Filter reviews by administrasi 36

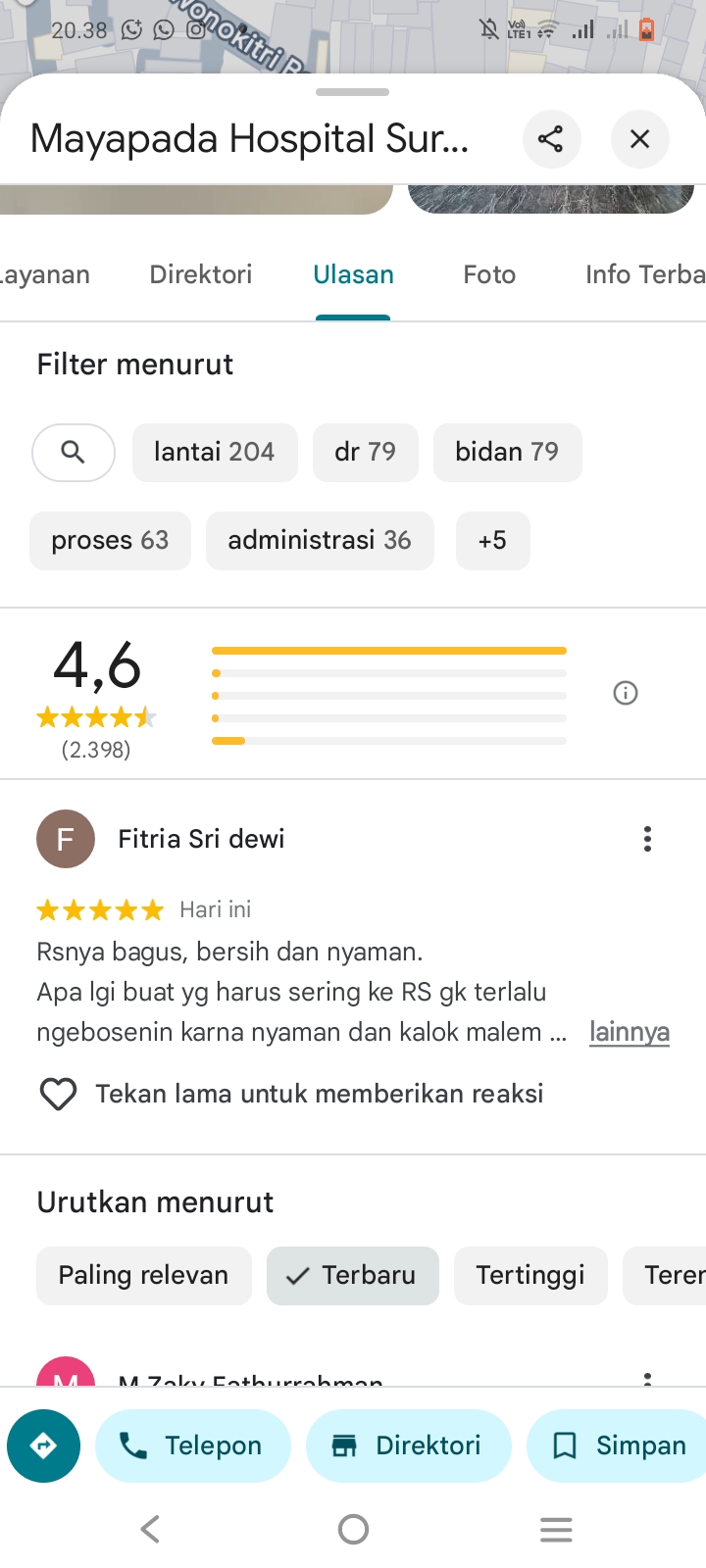320,540
